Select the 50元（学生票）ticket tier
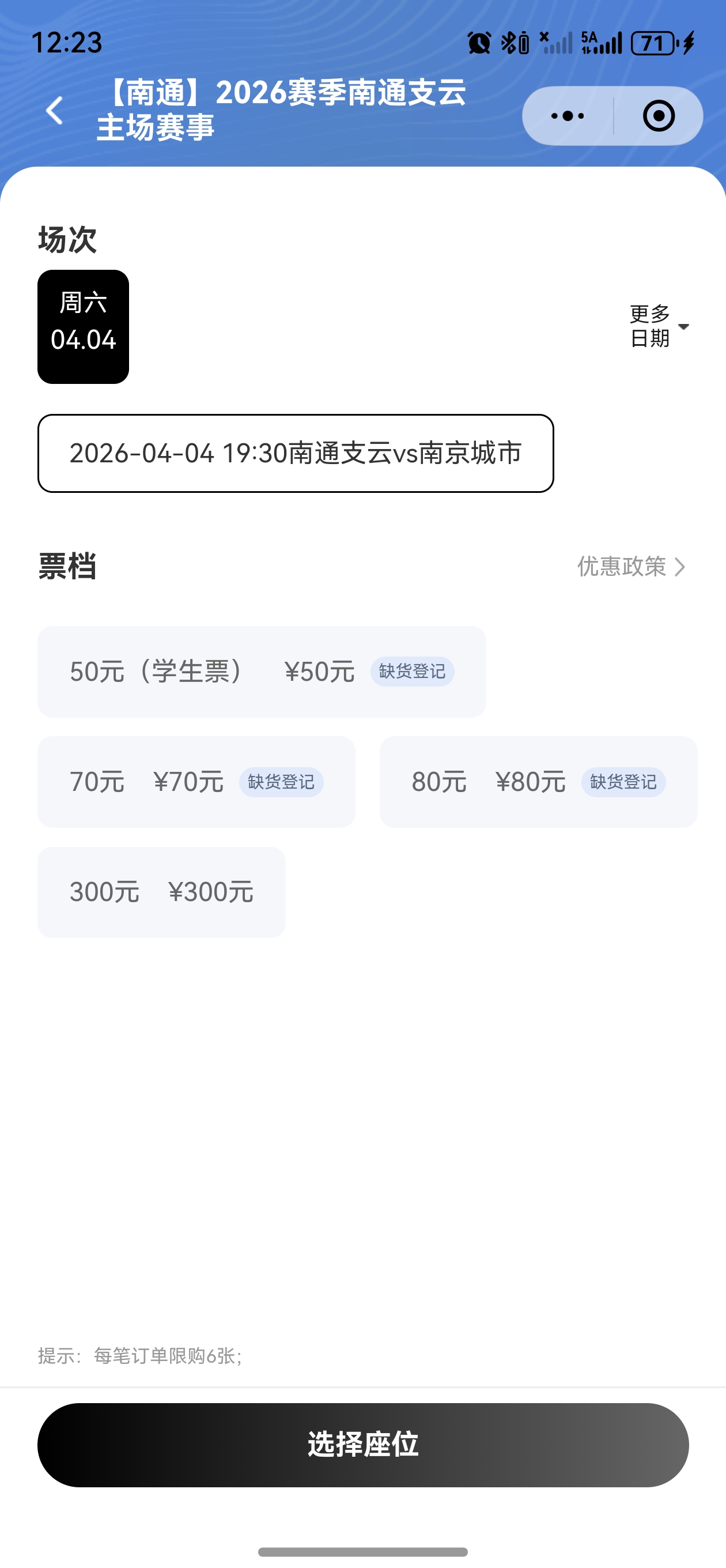Image resolution: width=726 pixels, height=1568 pixels. pos(262,672)
